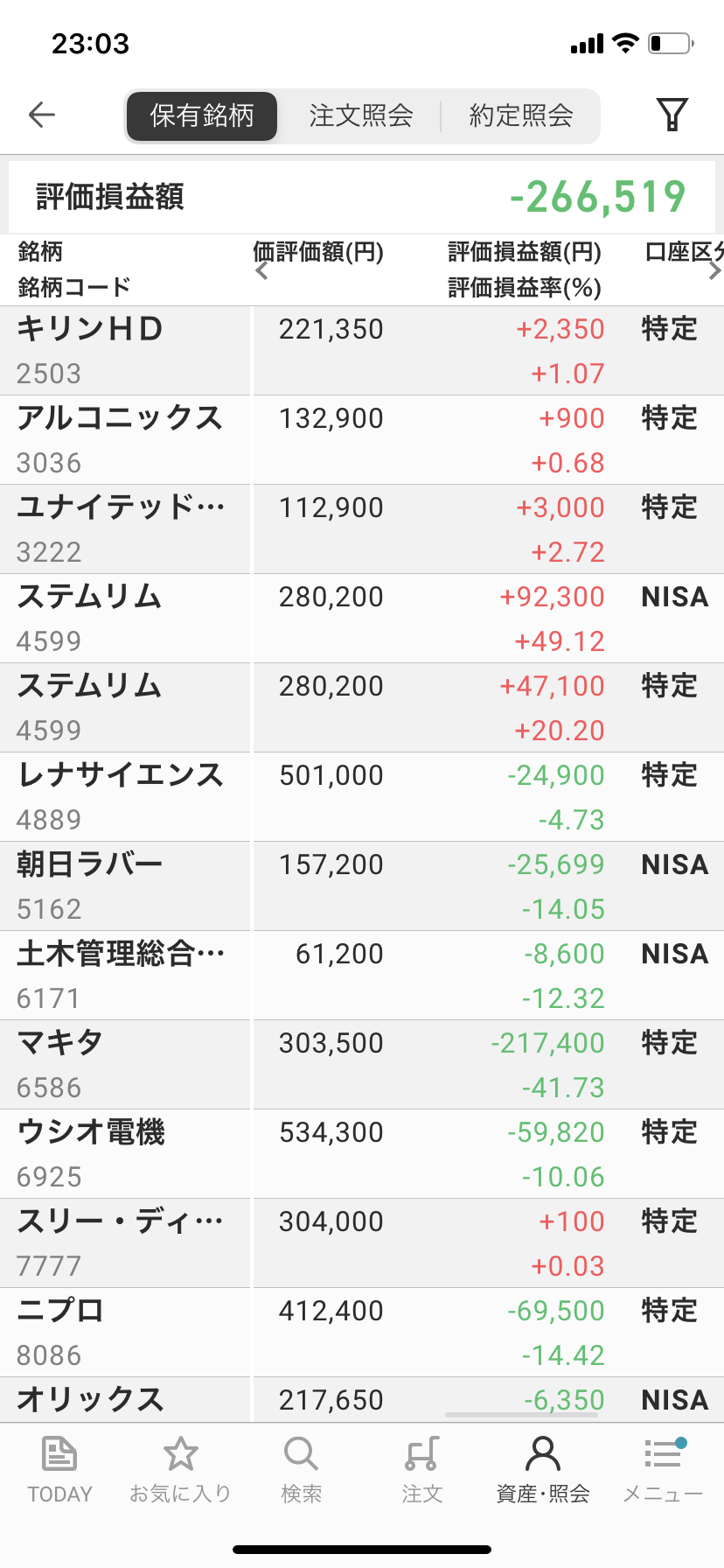724x1568 pixels.
Task: Open the レナサイエンス holding row
Action: pos(362,797)
